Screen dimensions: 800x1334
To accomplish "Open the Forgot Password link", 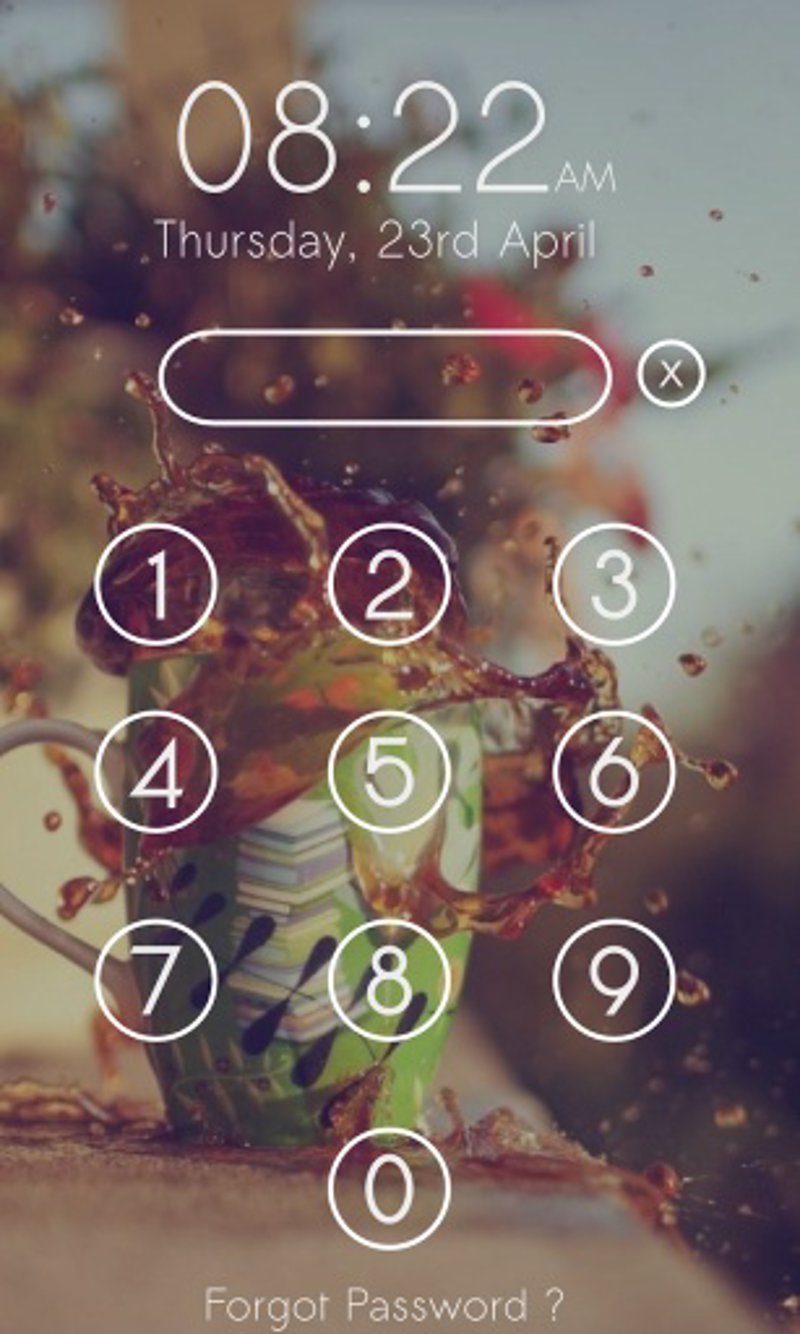I will [x=385, y=1305].
